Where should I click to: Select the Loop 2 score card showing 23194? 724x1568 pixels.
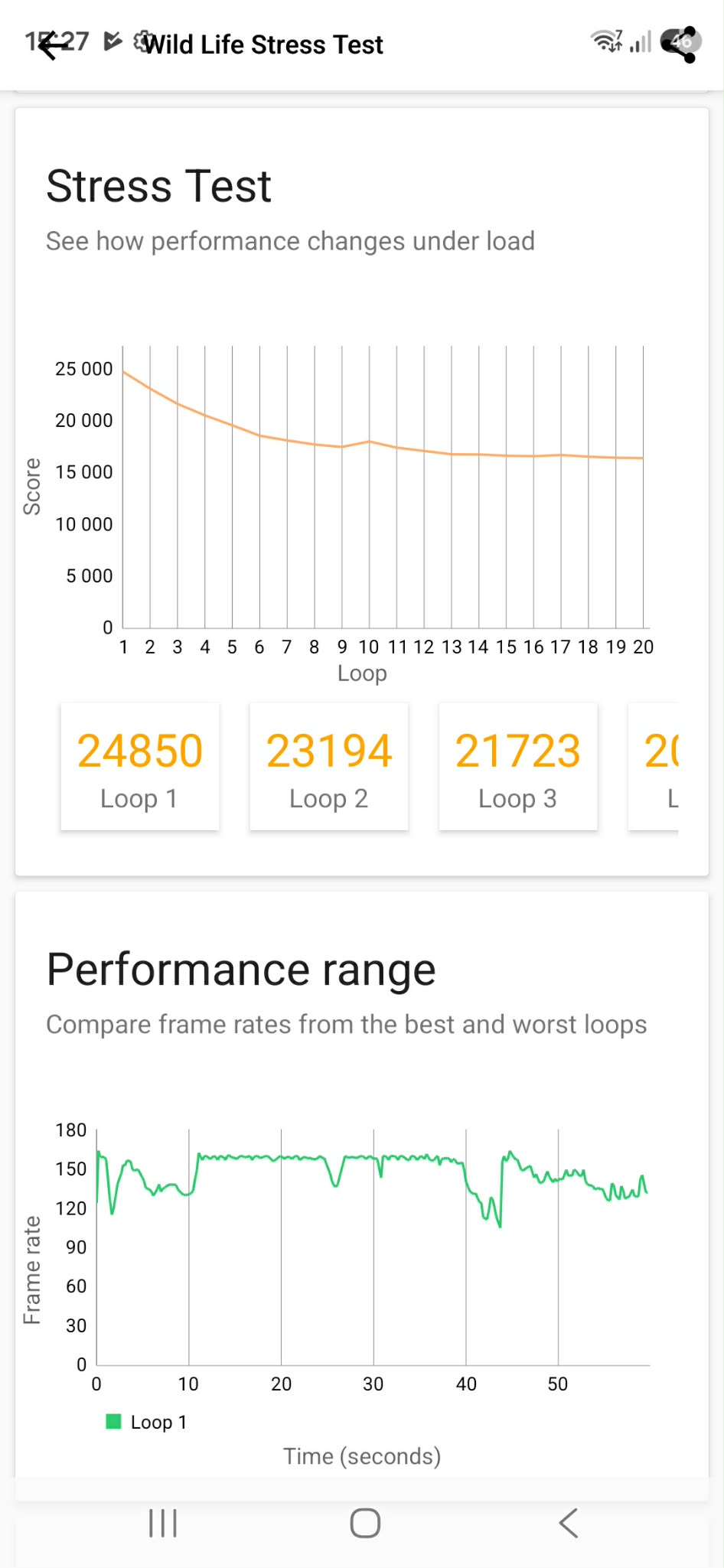point(329,766)
